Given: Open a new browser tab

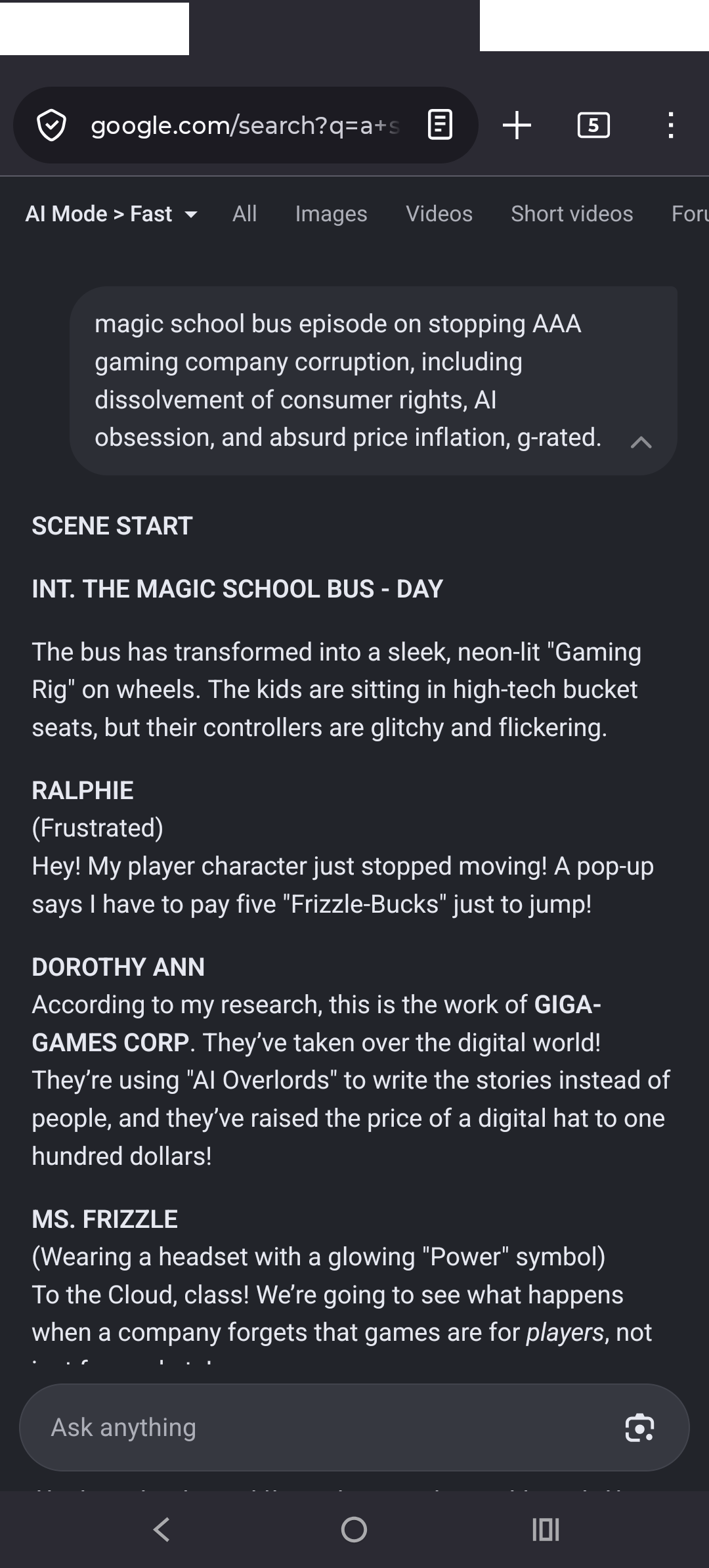Looking at the screenshot, I should (517, 125).
